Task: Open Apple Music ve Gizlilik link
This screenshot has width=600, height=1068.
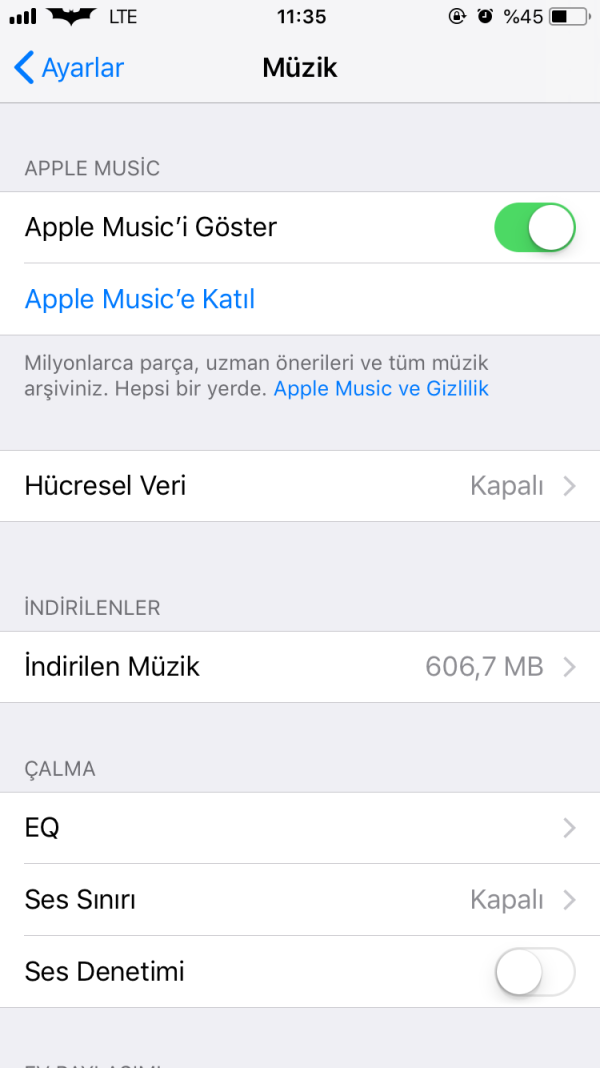Action: coord(381,389)
